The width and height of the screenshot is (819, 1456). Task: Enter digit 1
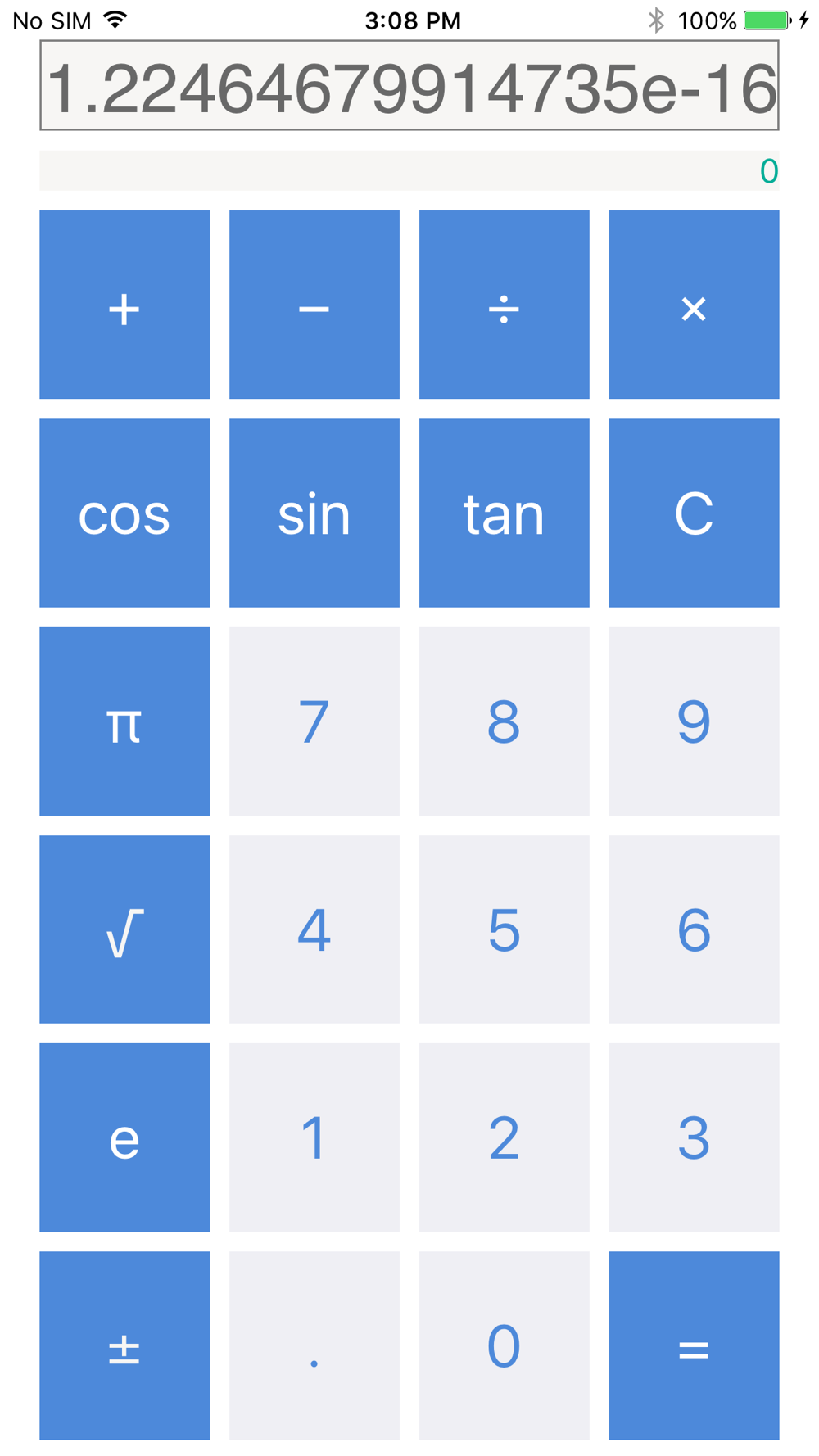pos(314,1137)
